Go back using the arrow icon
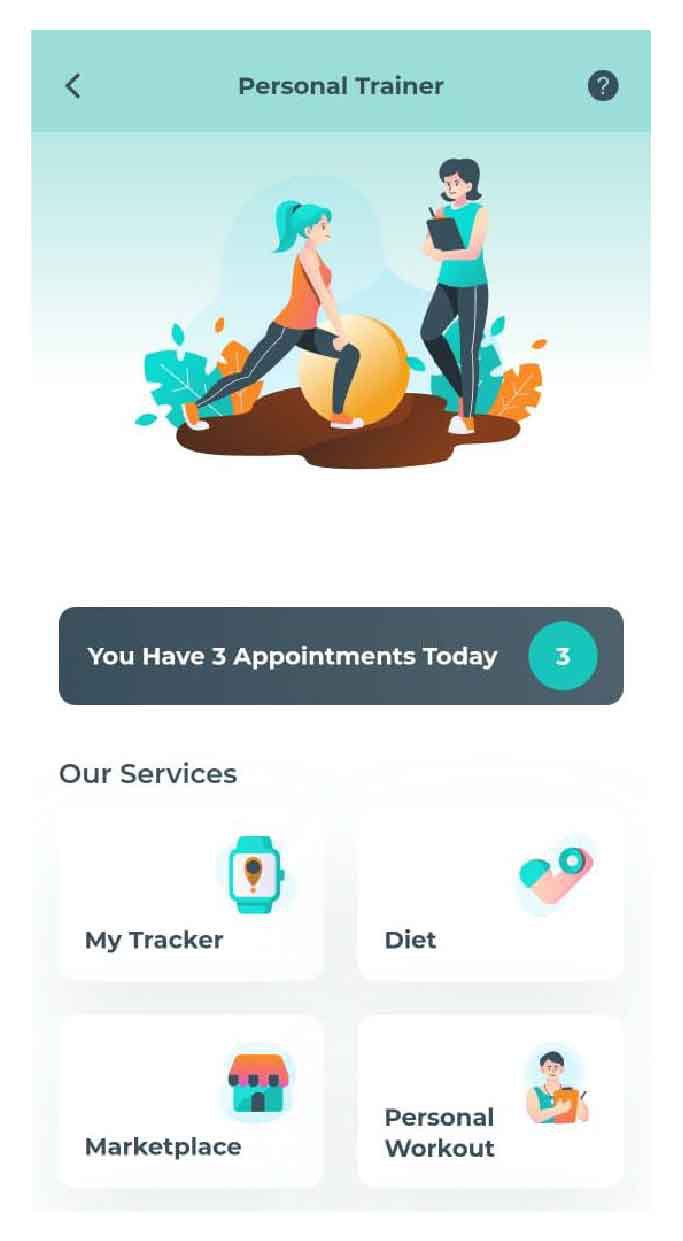 click(72, 86)
